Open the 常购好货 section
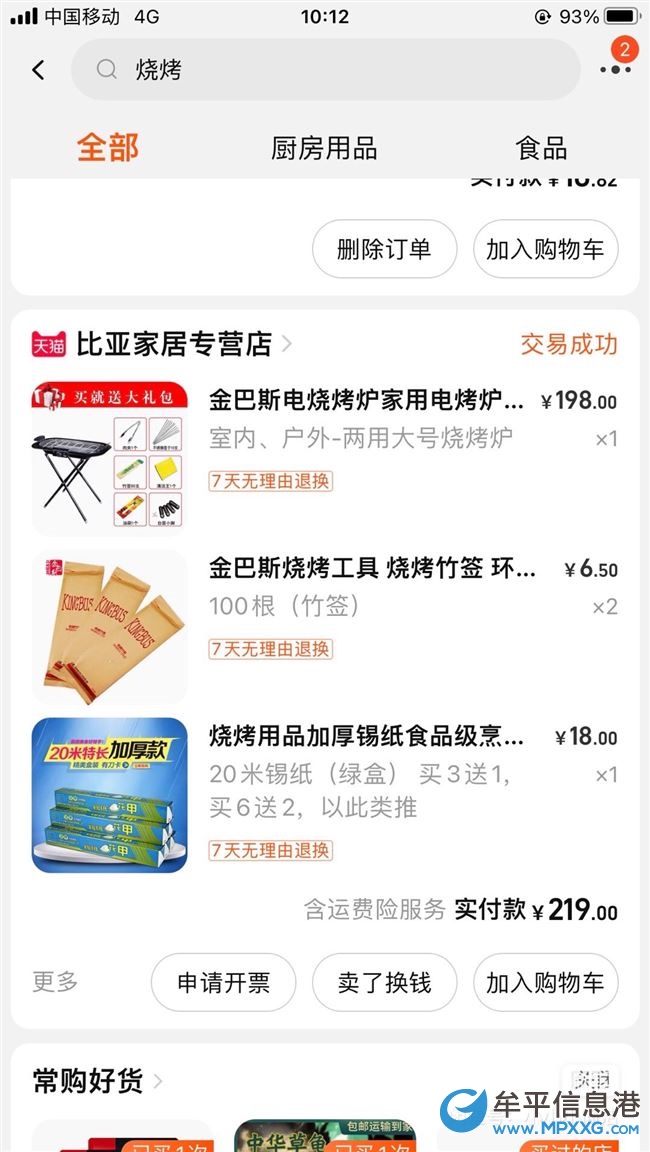 coord(97,1081)
